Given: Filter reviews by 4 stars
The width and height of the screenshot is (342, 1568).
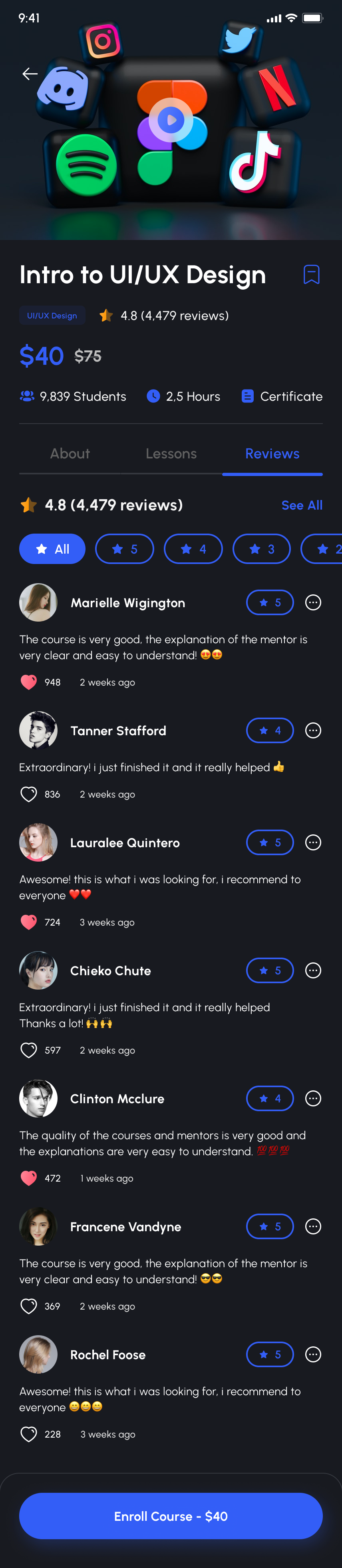Looking at the screenshot, I should point(193,549).
